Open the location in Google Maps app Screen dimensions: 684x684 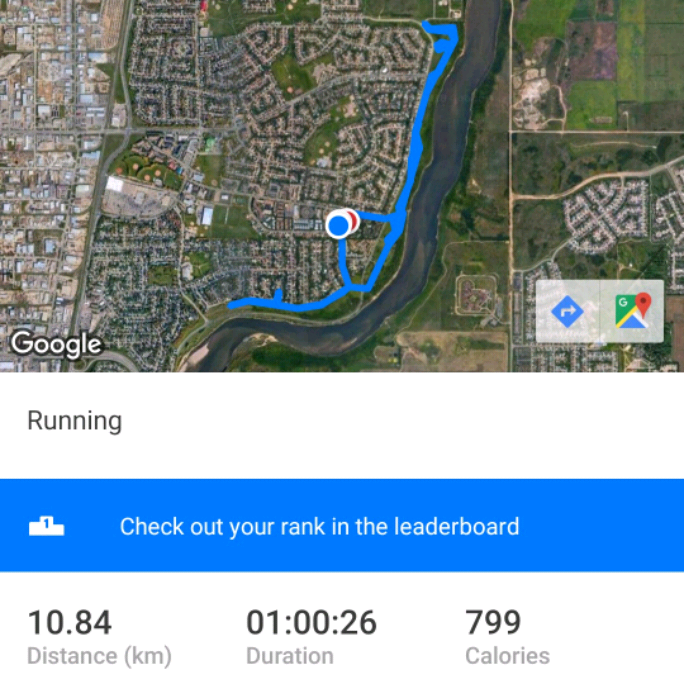coord(632,311)
